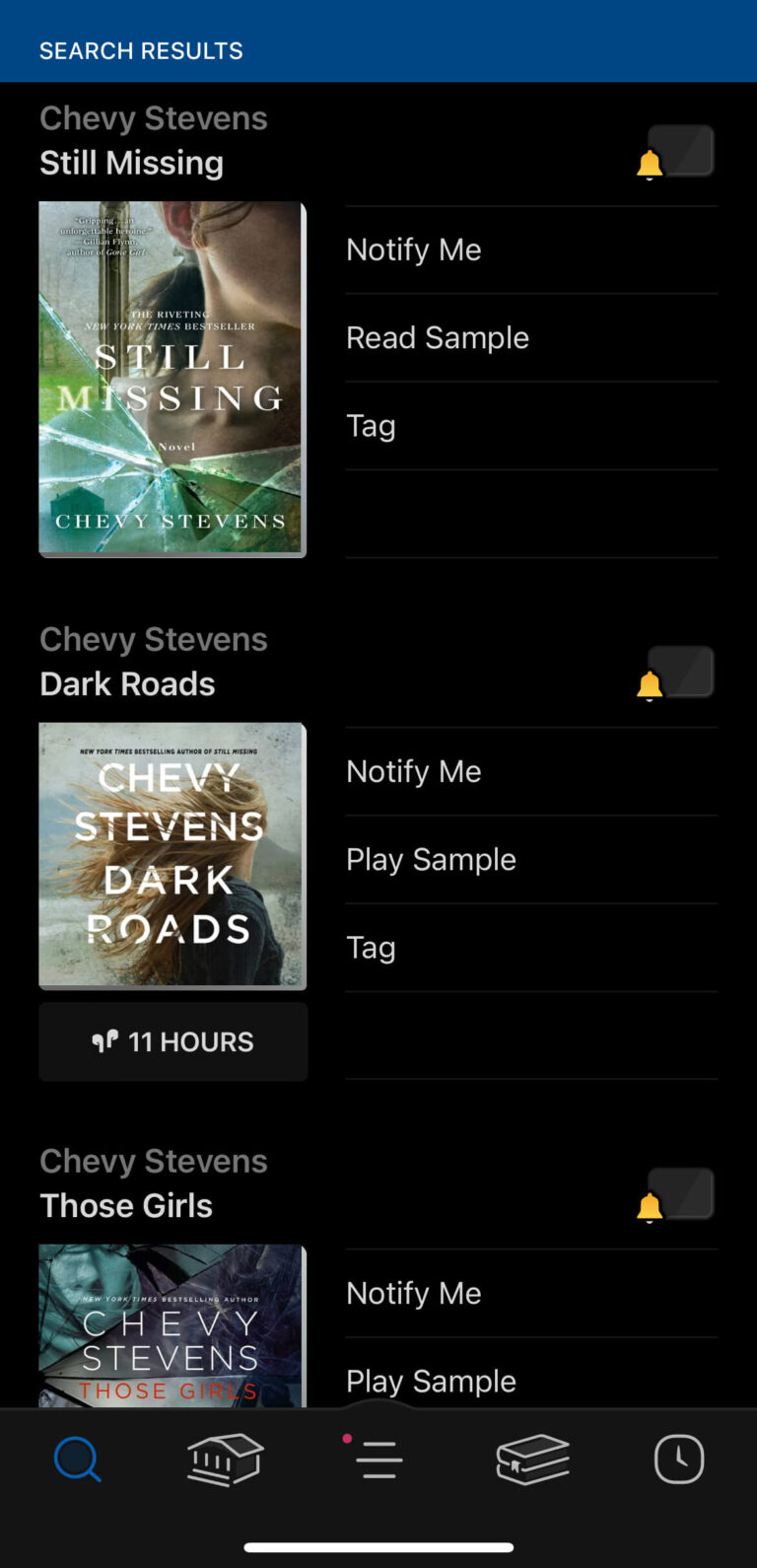Switch to the Search tab

pyautogui.click(x=77, y=1460)
